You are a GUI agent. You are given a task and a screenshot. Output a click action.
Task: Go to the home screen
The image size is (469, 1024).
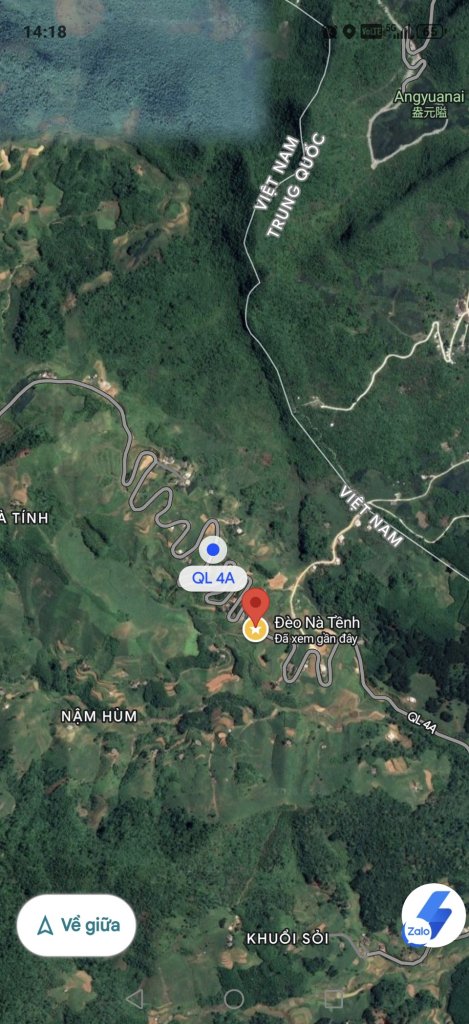(234, 999)
